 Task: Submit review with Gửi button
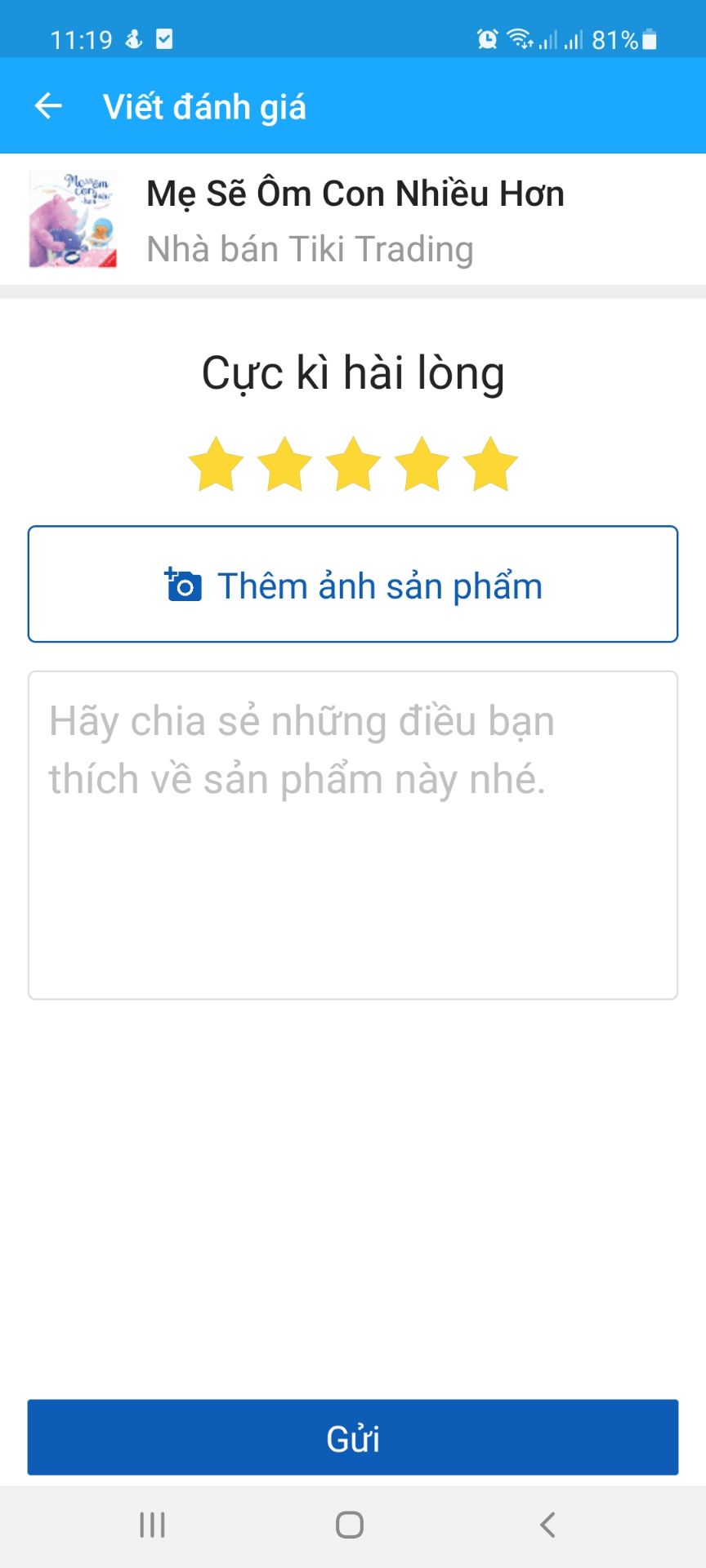[x=353, y=1437]
